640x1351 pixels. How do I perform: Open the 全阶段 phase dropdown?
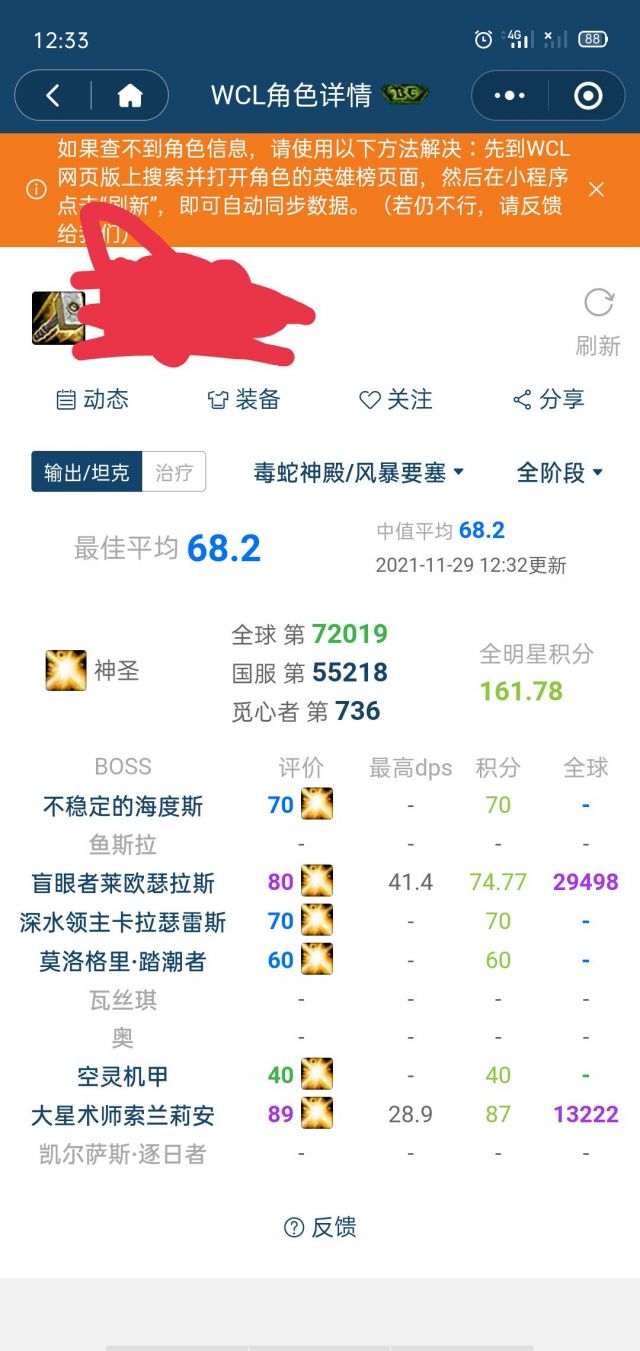pyautogui.click(x=559, y=472)
